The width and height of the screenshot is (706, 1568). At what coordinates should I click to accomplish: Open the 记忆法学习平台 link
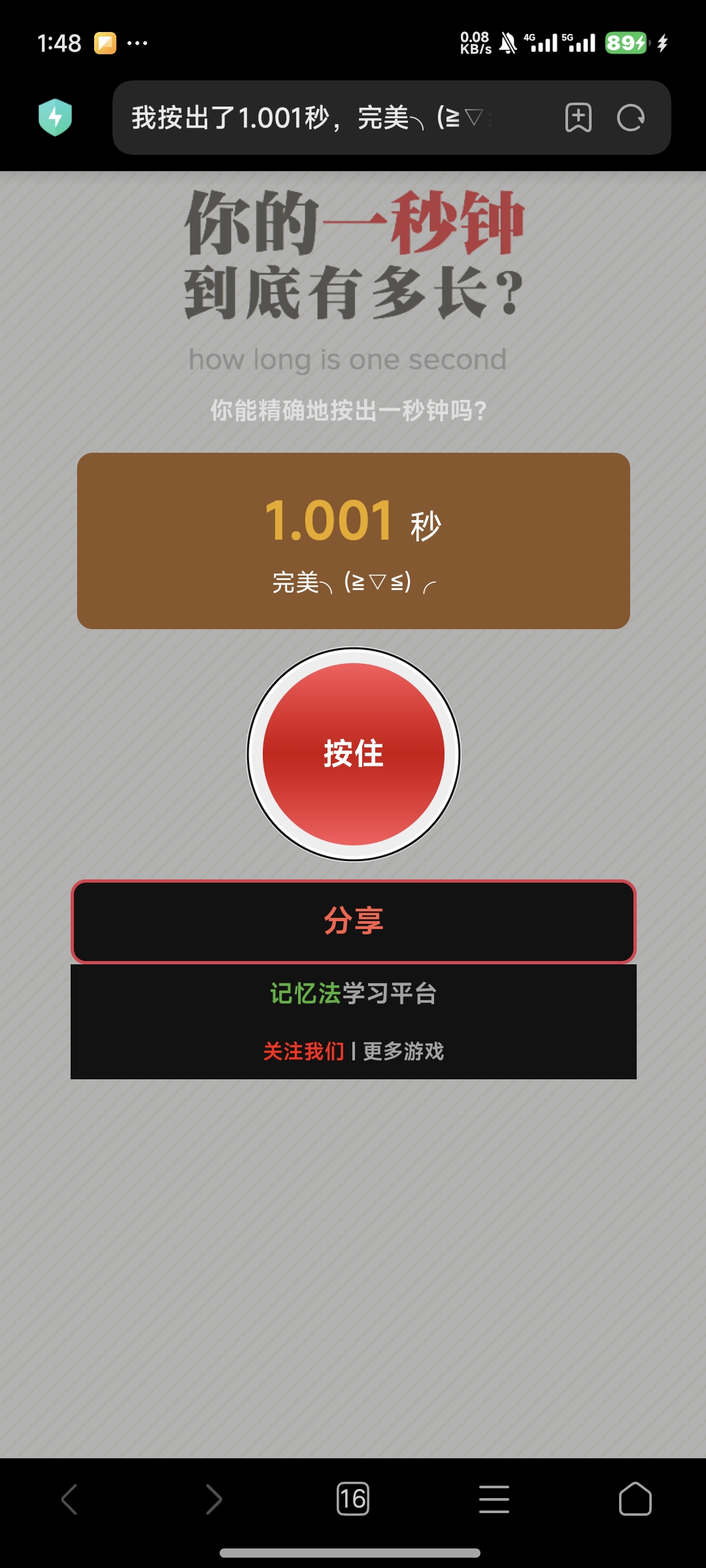coord(354,994)
